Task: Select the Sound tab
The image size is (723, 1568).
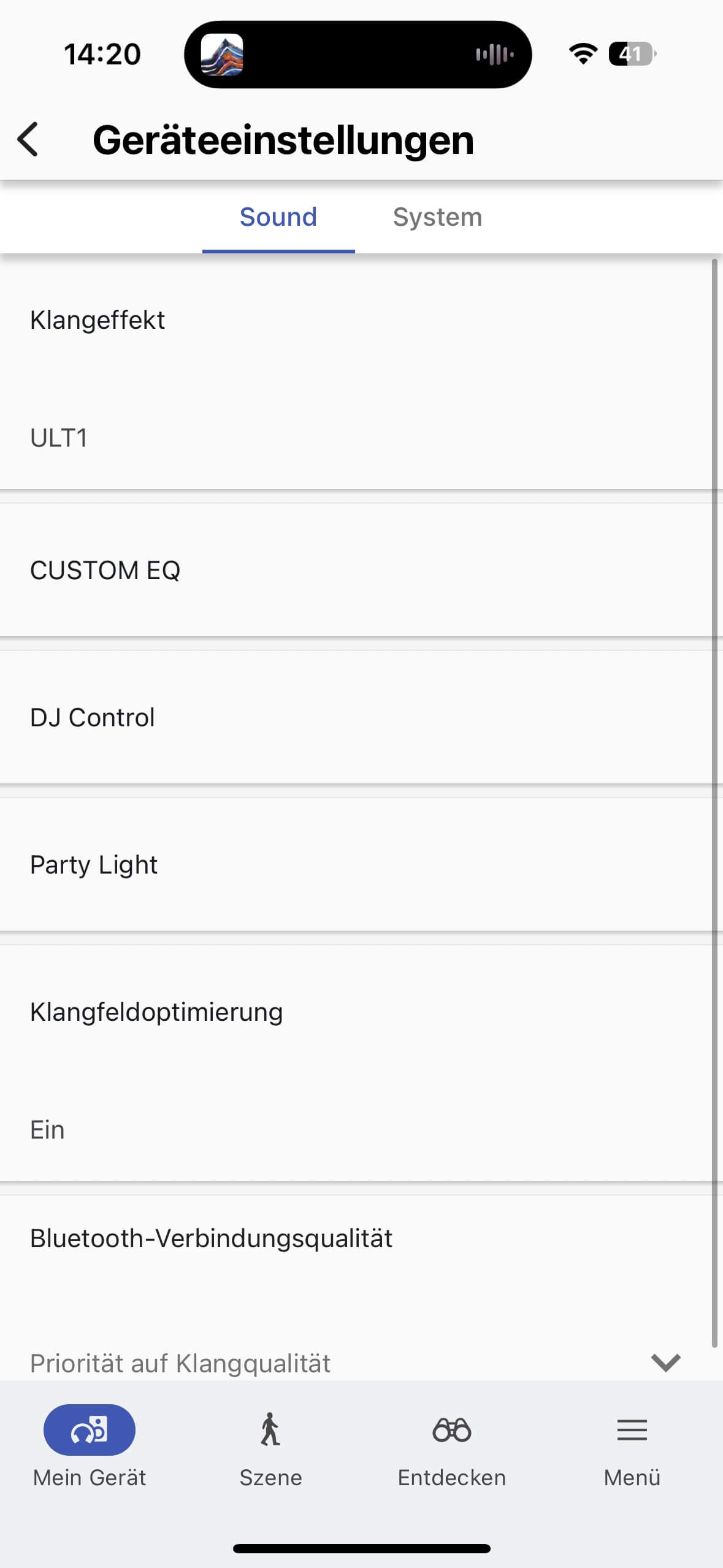Action: click(278, 217)
